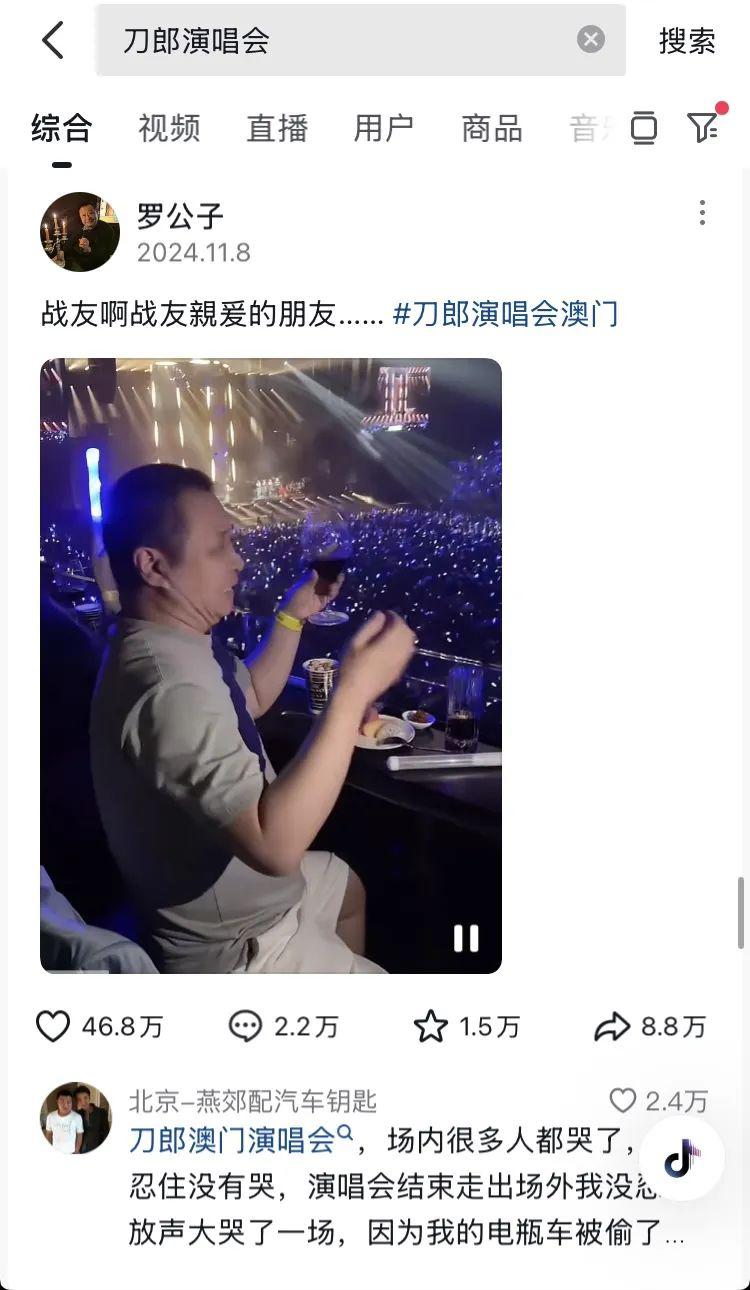
Task: Like 罗公子's post
Action: (54, 1026)
